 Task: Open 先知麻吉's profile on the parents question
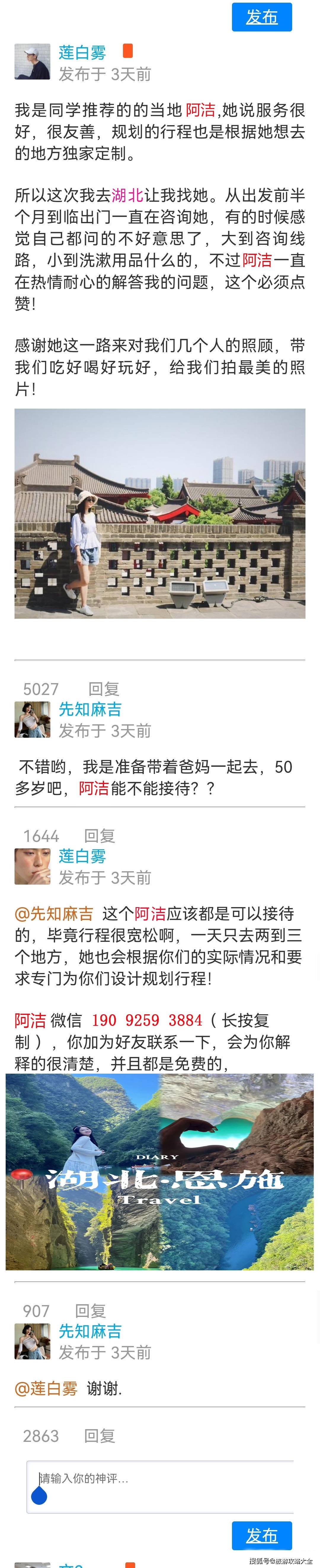[x=90, y=709]
